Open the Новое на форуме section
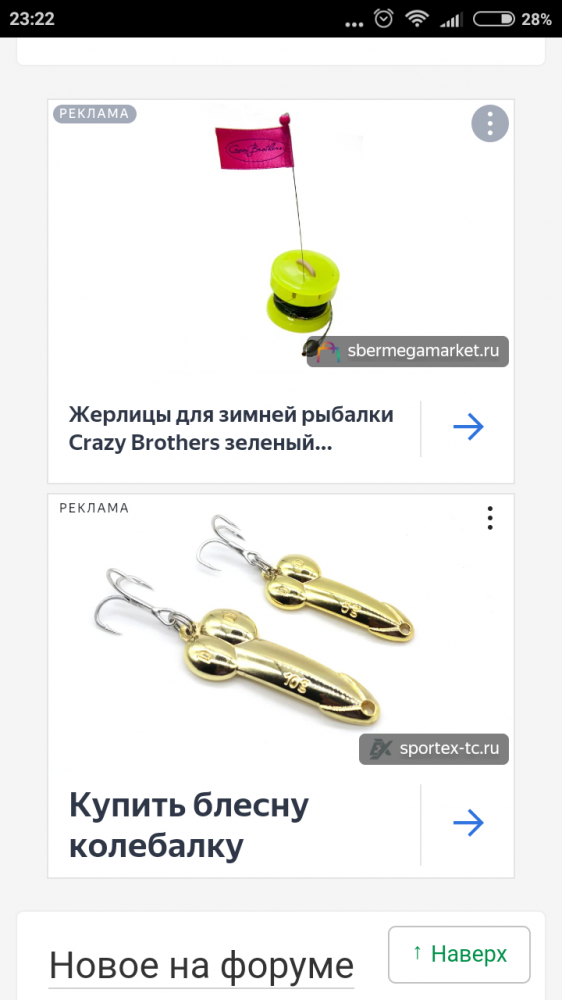562x1000 pixels. click(x=202, y=966)
